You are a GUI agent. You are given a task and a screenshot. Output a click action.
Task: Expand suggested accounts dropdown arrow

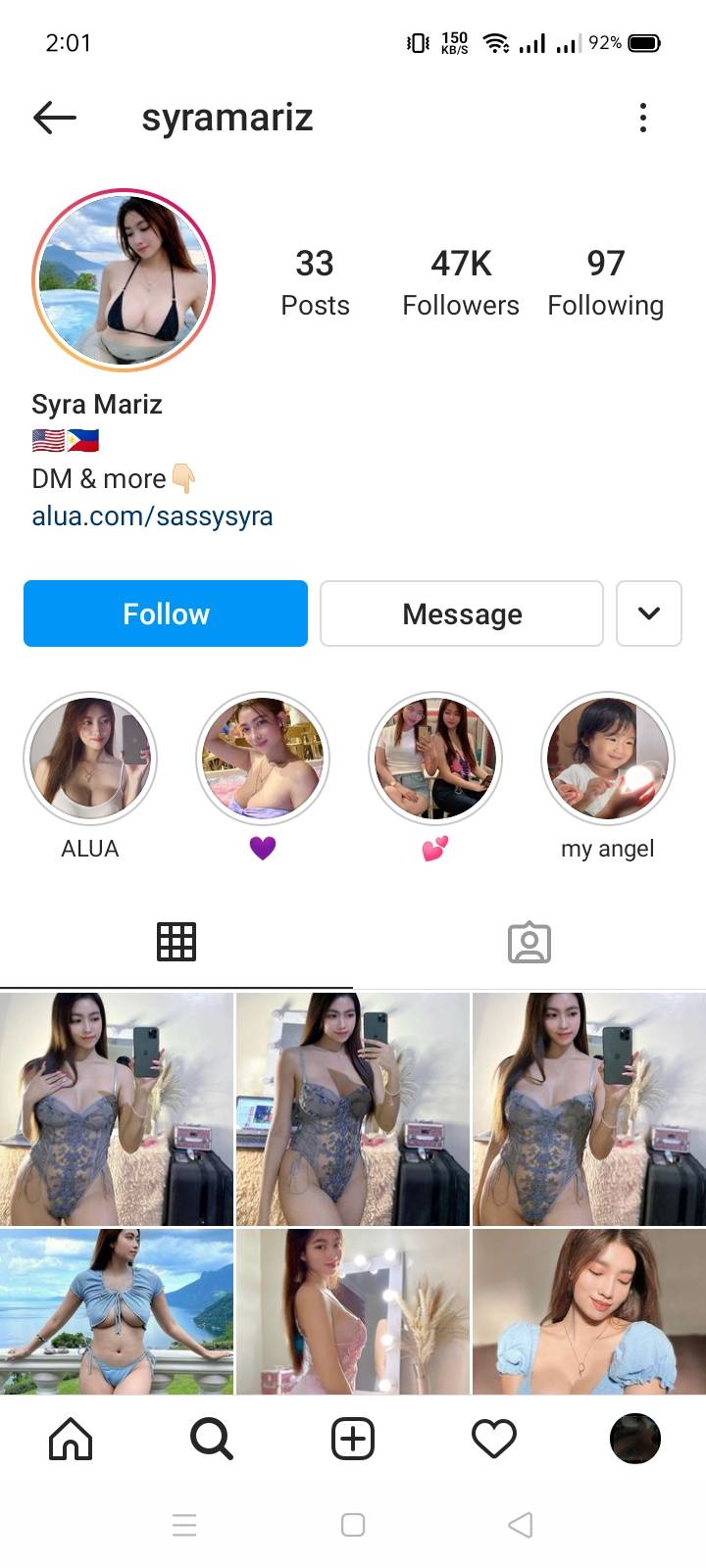tap(648, 613)
